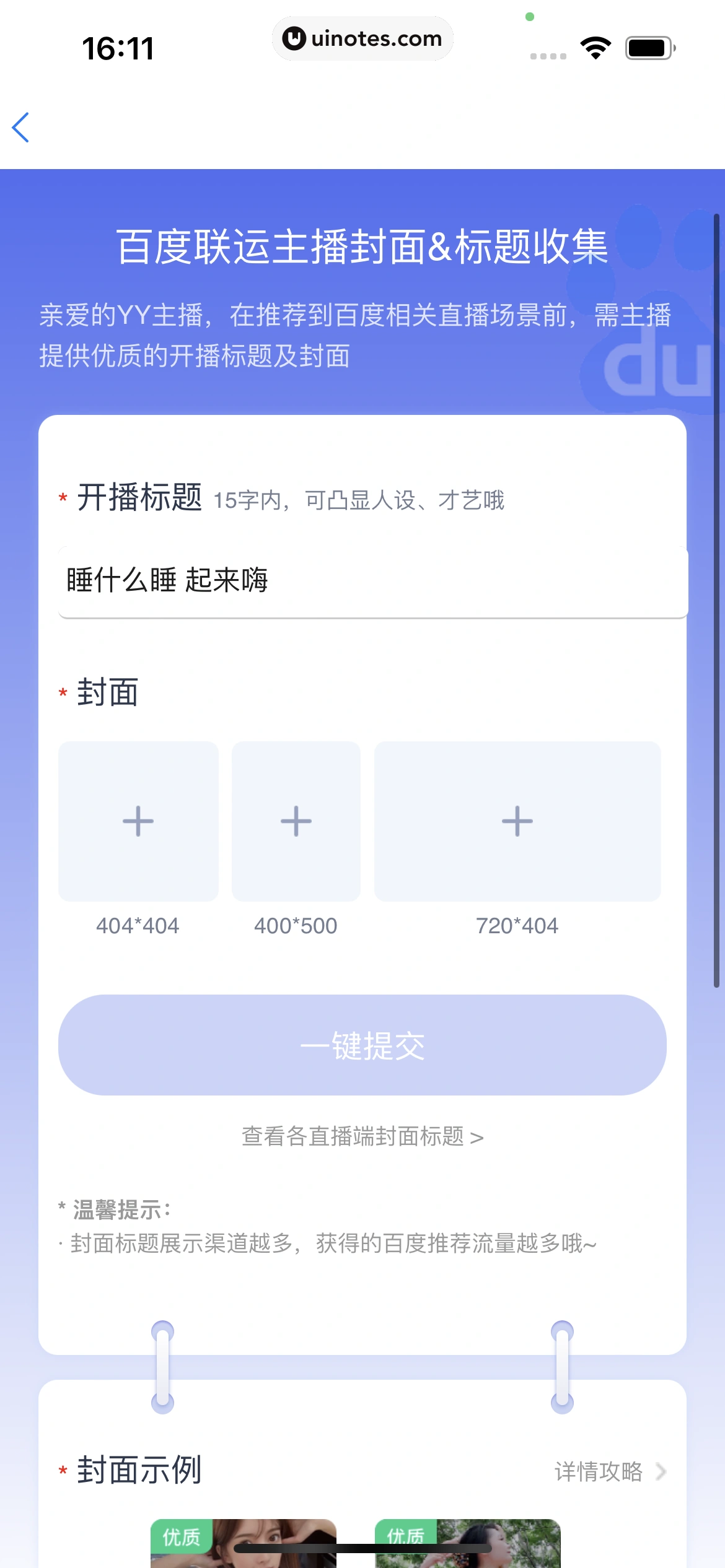View 详情攻略 for cover examples
Screen dimensions: 725x1568
609,1471
